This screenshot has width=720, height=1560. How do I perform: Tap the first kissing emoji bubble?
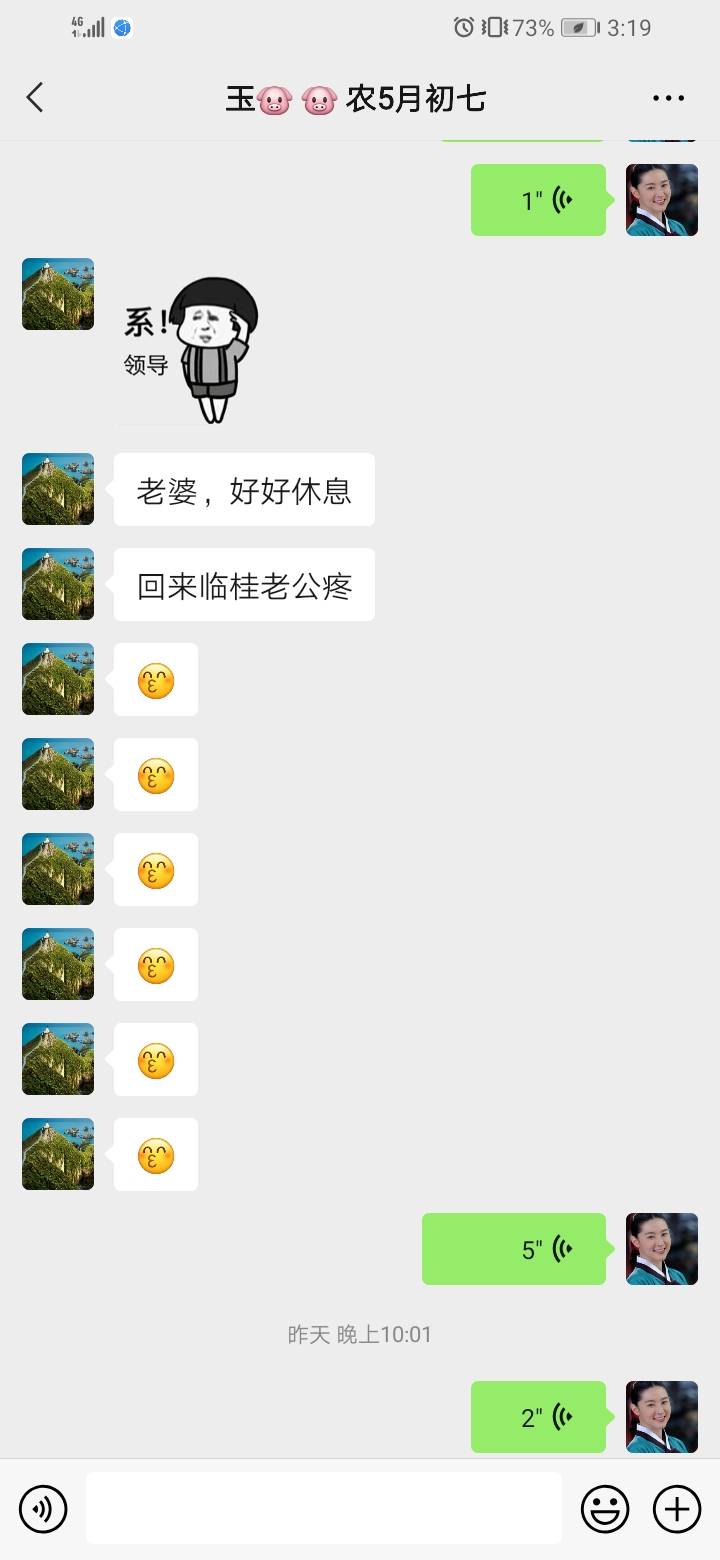[x=155, y=680]
